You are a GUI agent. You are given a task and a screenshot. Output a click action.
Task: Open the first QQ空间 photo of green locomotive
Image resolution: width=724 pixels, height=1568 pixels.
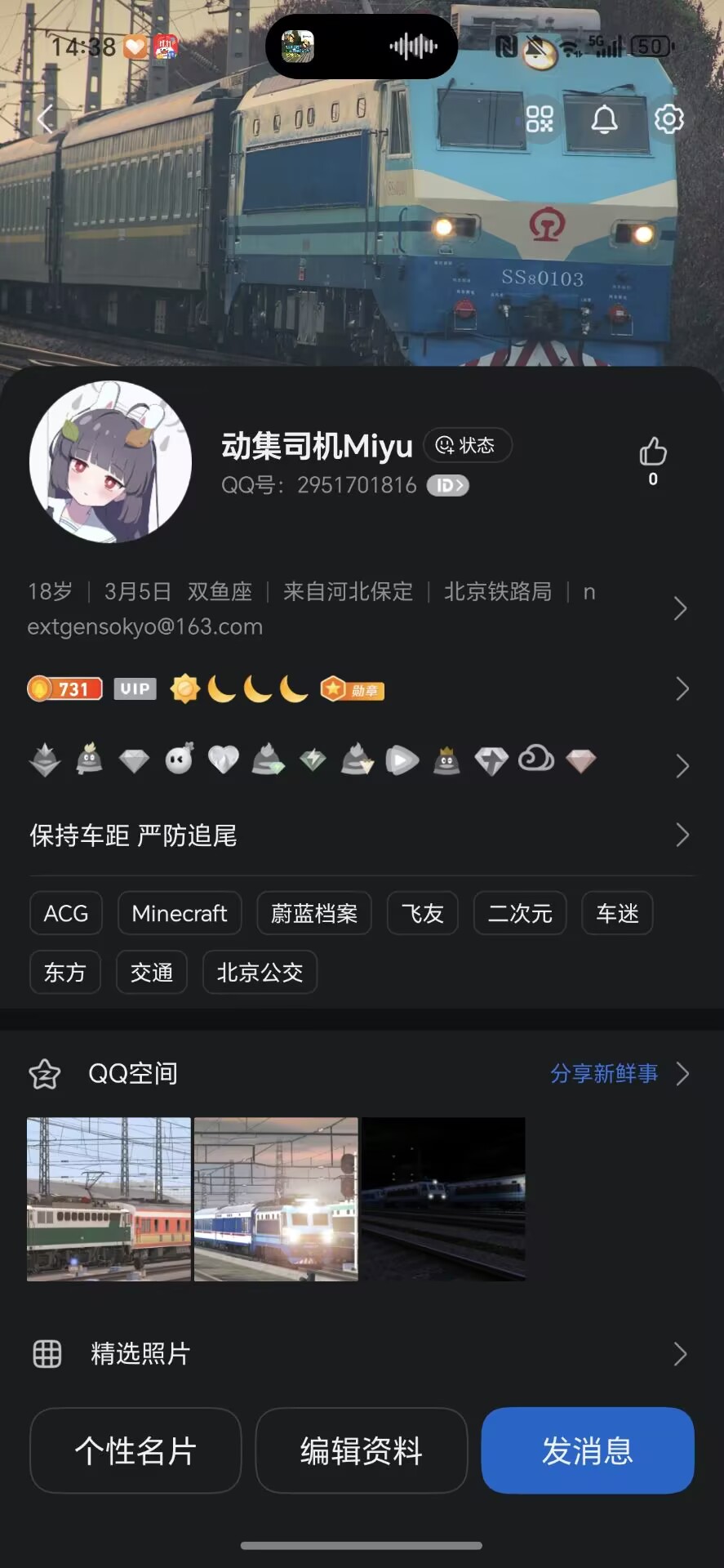(109, 1198)
